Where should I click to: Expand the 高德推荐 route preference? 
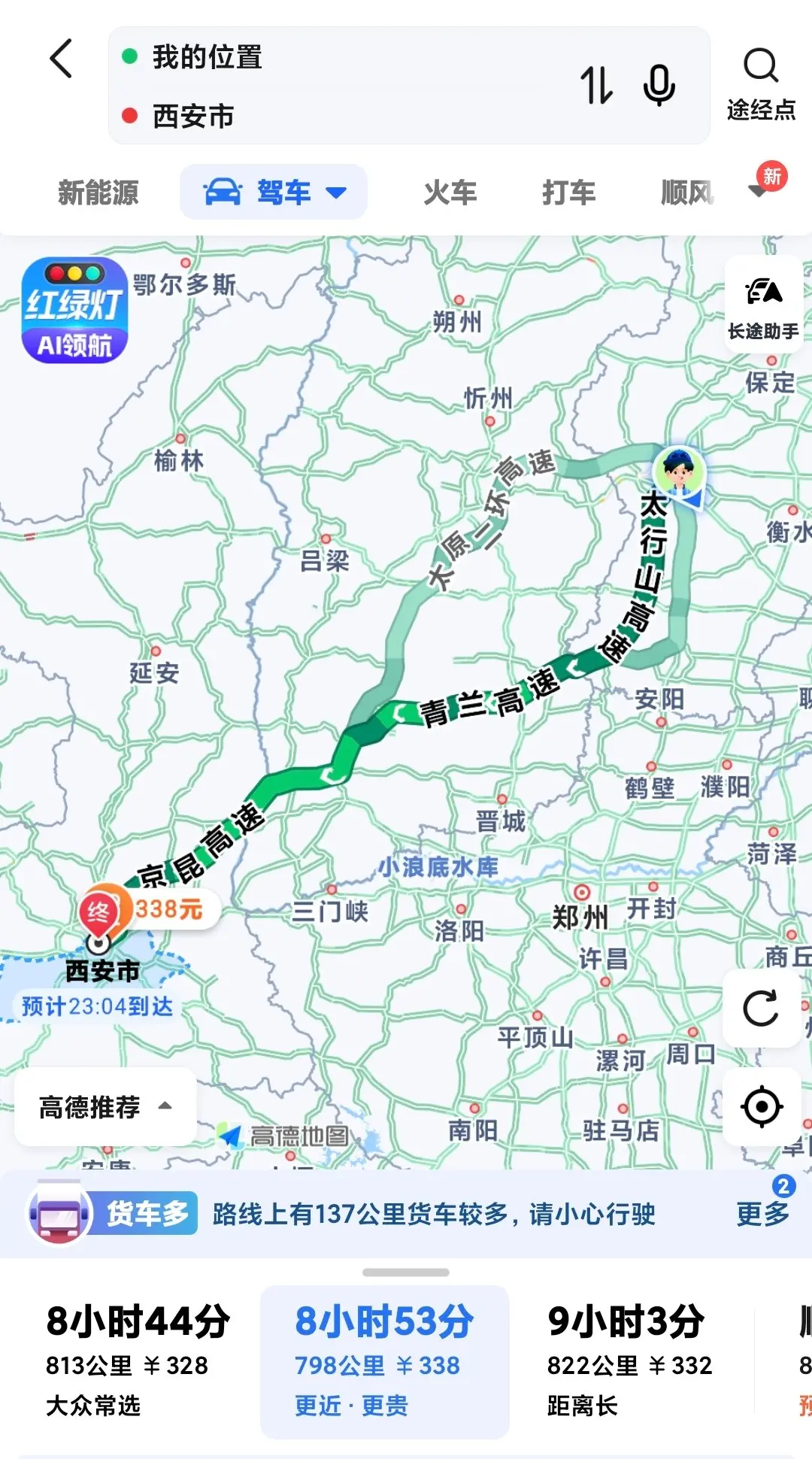(105, 1106)
